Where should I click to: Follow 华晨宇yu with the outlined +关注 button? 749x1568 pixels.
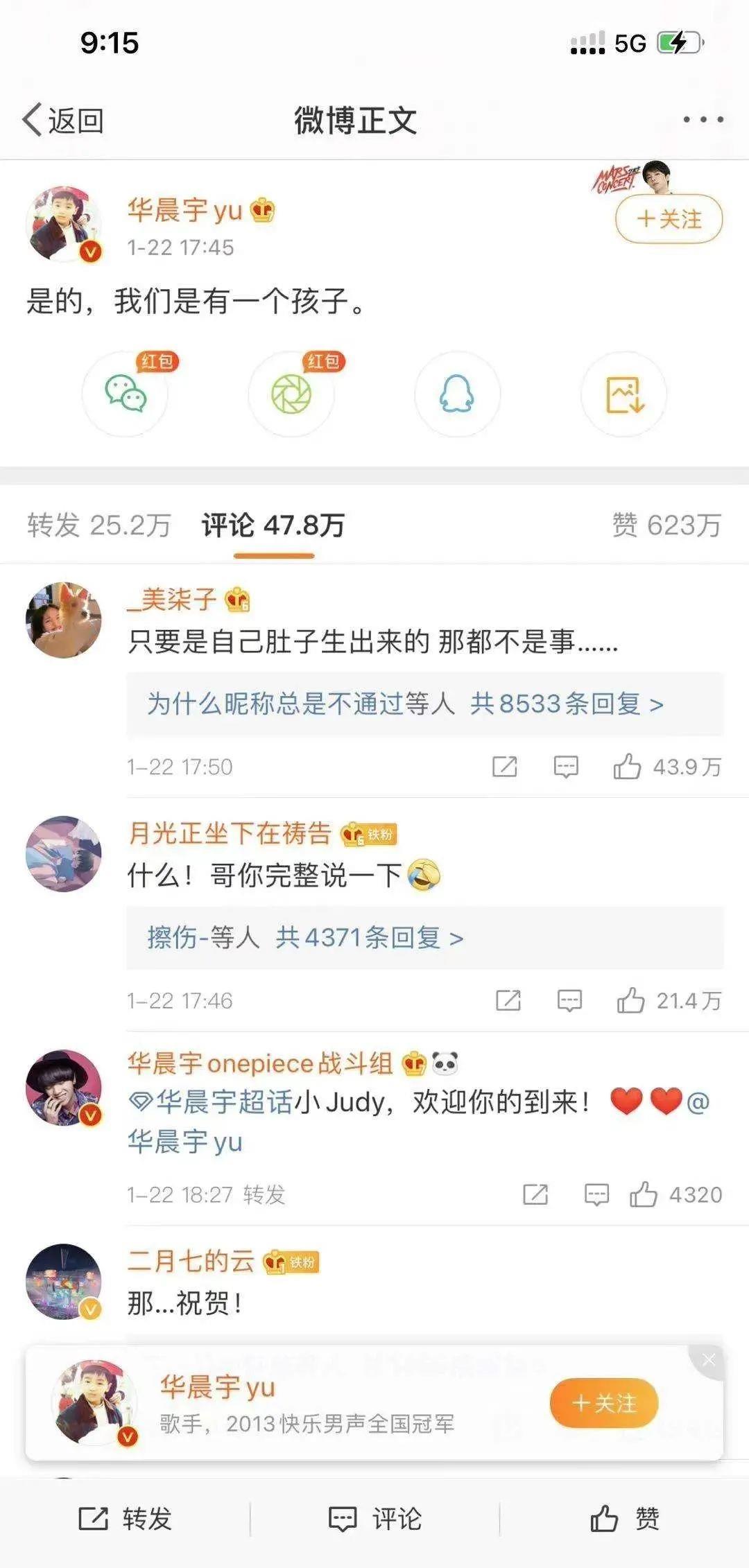(x=669, y=219)
